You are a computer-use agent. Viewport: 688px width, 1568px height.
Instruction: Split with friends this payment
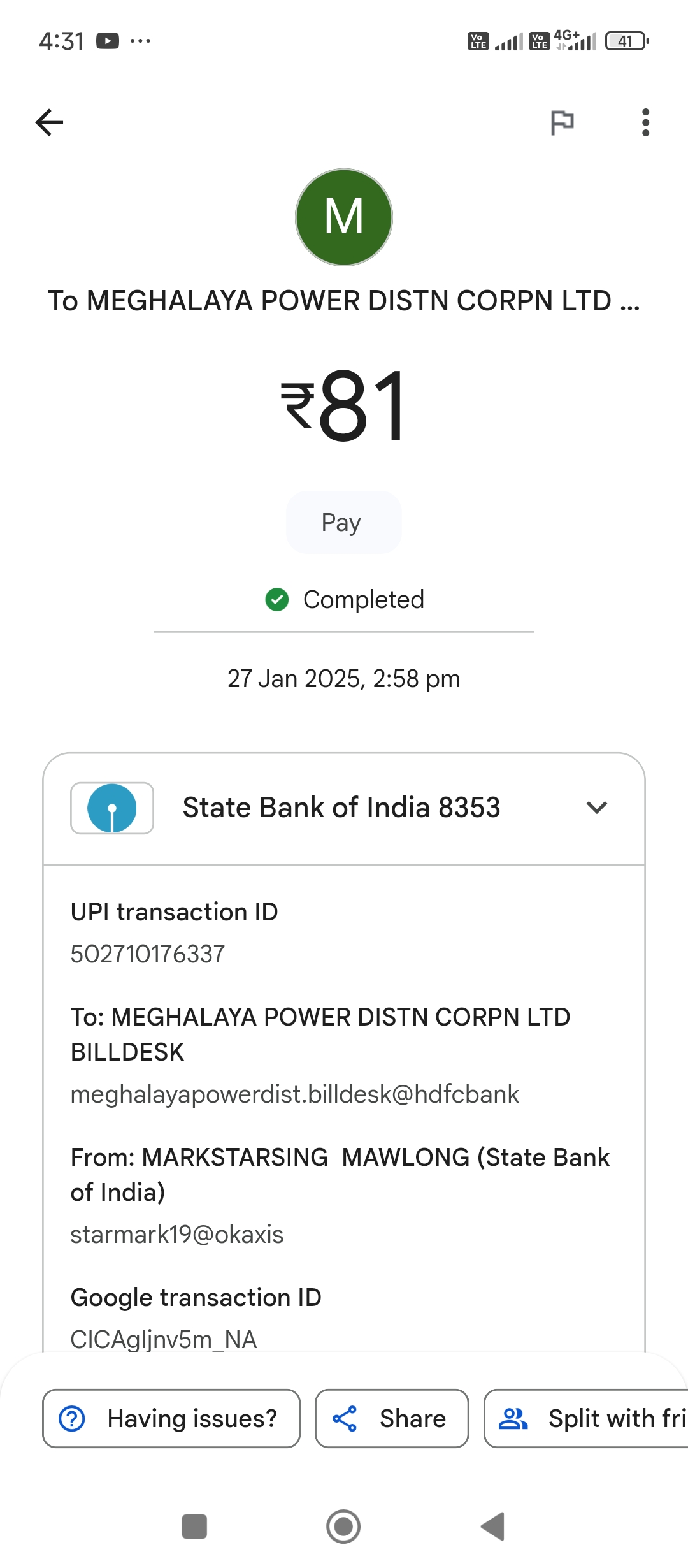click(x=586, y=1418)
